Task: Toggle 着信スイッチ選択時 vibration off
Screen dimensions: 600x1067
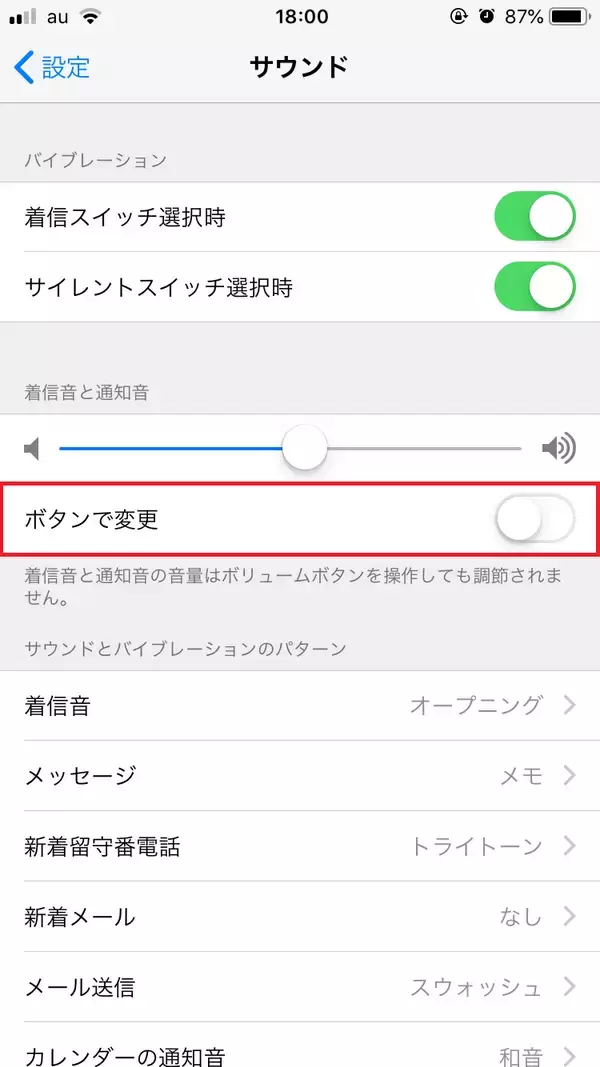Action: 534,217
